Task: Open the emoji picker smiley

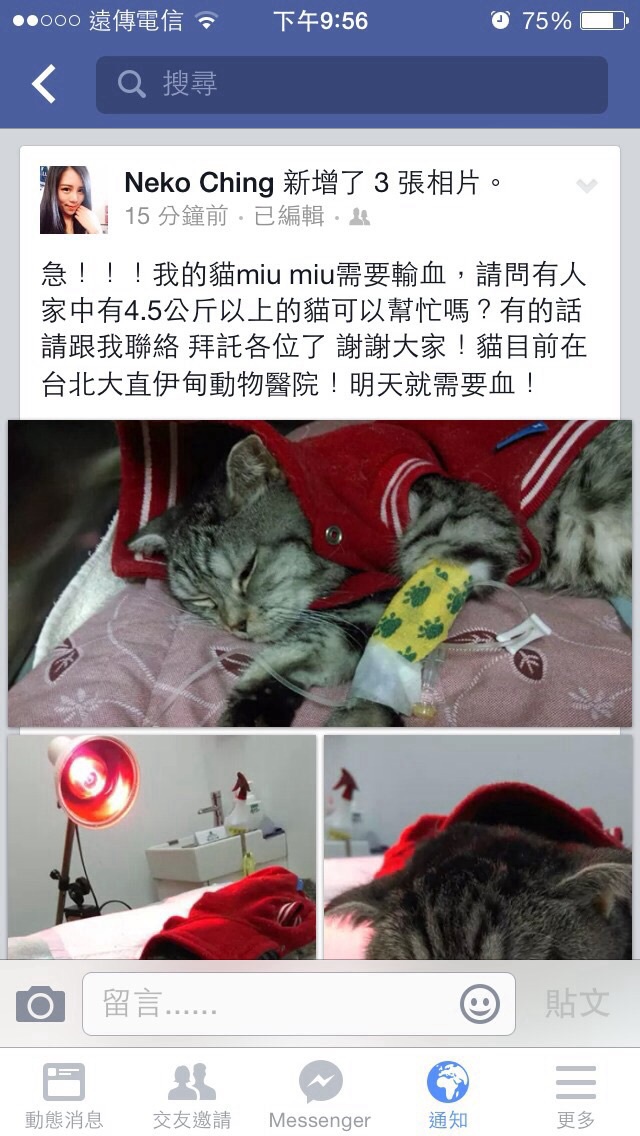Action: click(x=480, y=1004)
